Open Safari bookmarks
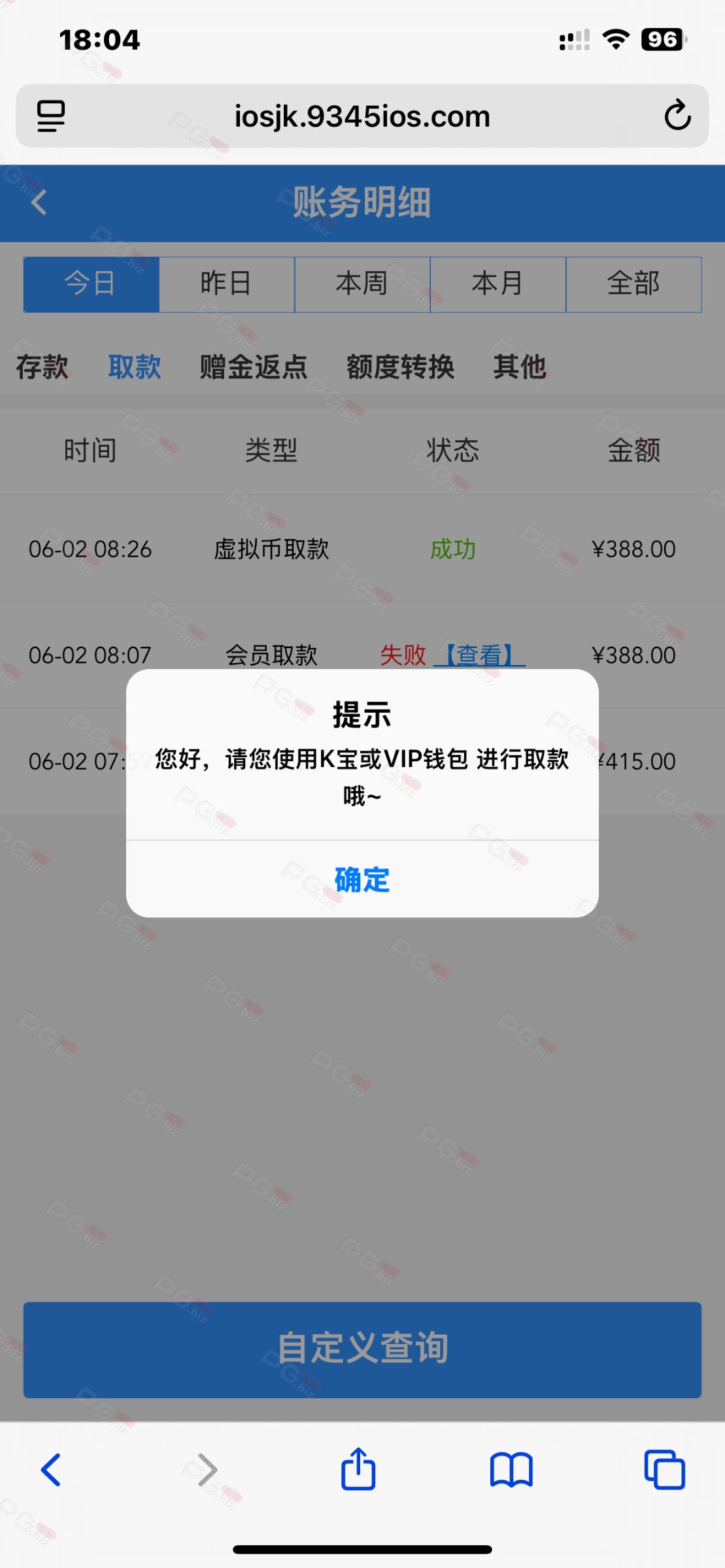The image size is (725, 1568). pos(511,1471)
